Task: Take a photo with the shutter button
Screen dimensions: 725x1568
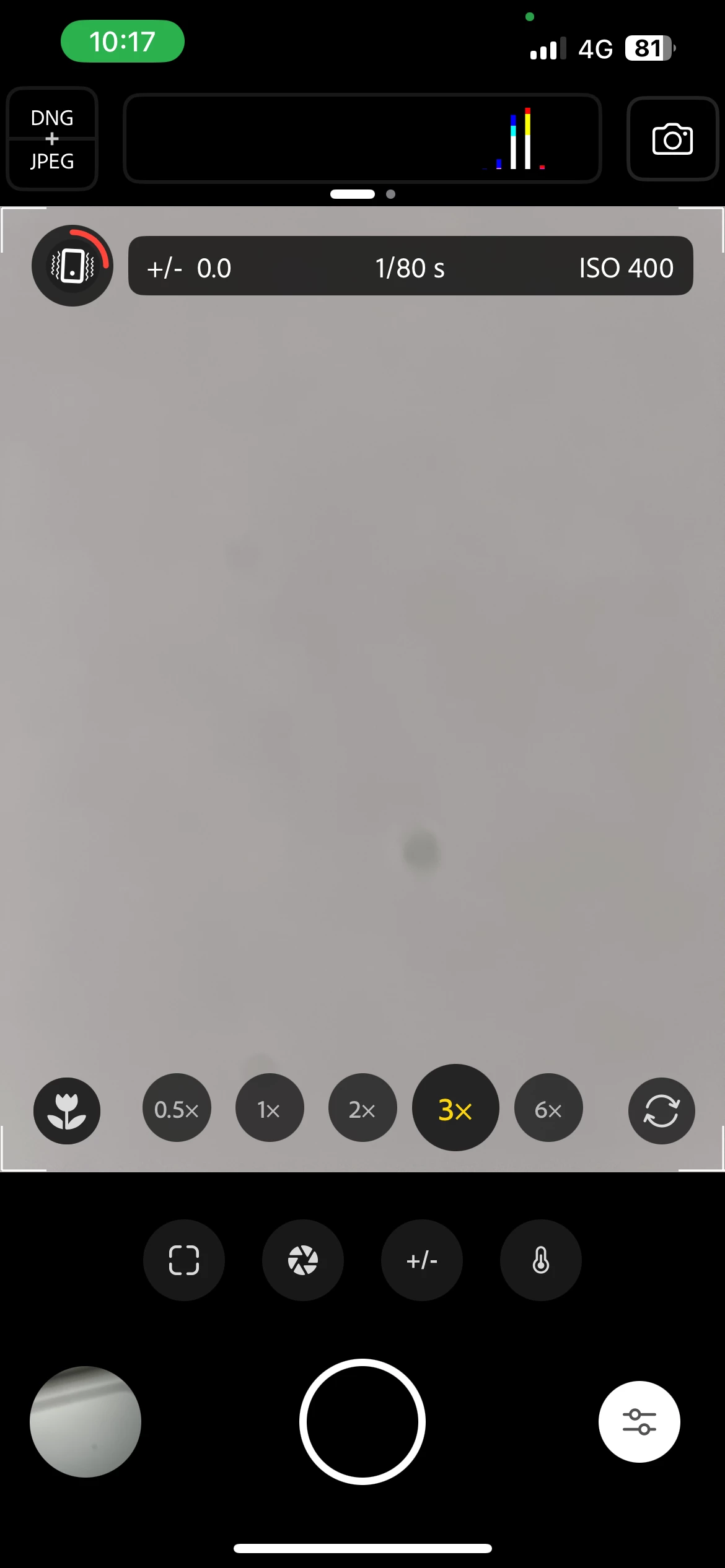Action: [x=362, y=1422]
